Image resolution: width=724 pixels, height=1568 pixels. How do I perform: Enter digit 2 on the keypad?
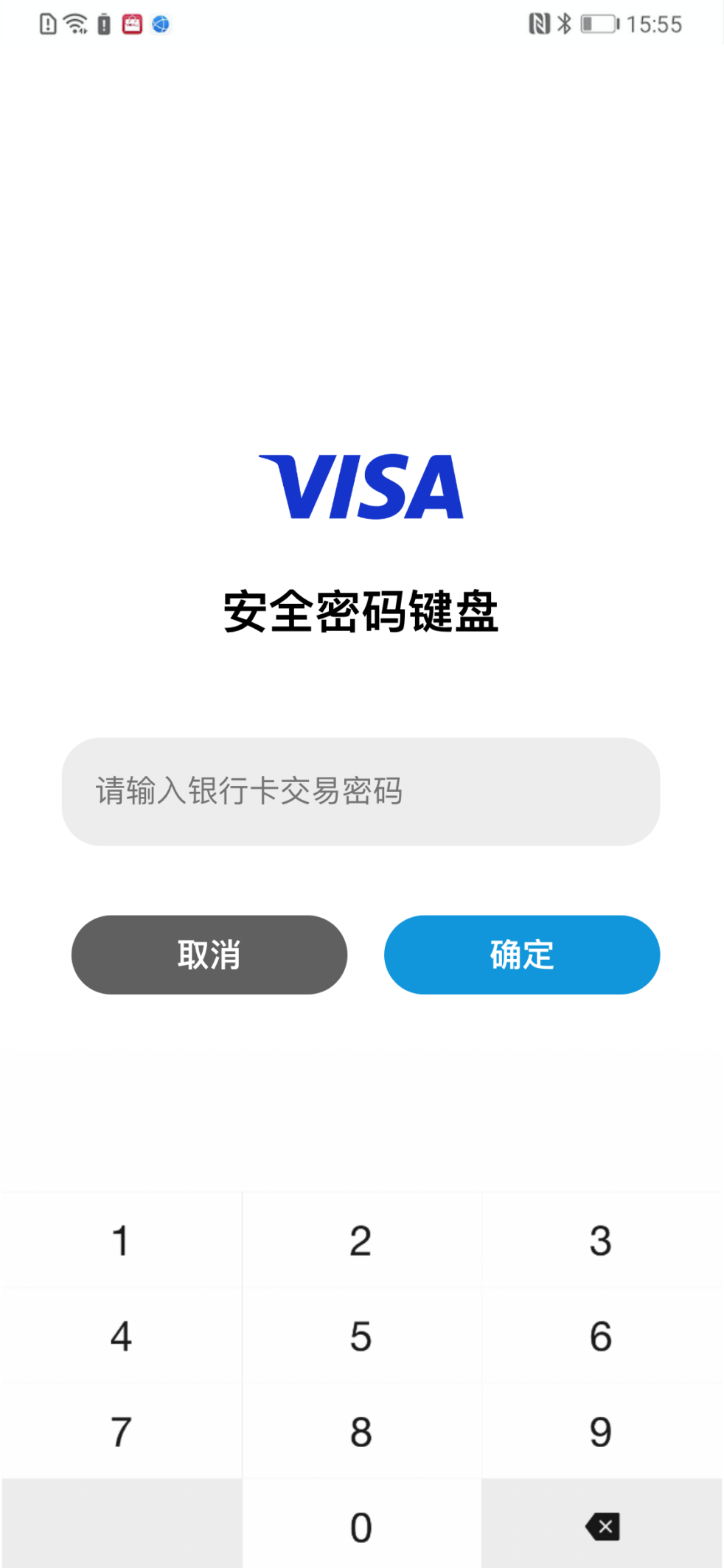point(361,1240)
